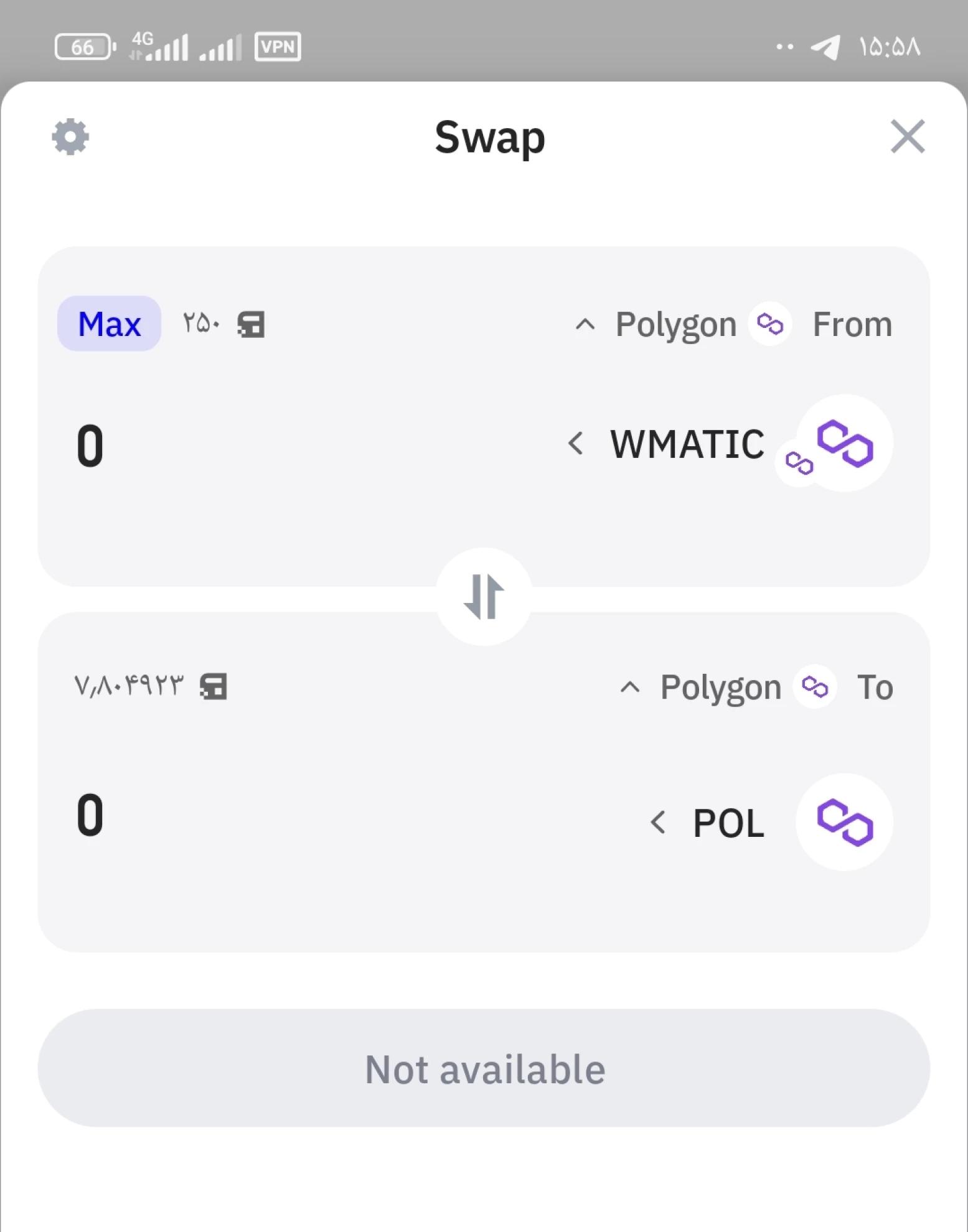Image resolution: width=968 pixels, height=1232 pixels.
Task: Tap the Max amount button
Action: pos(110,324)
